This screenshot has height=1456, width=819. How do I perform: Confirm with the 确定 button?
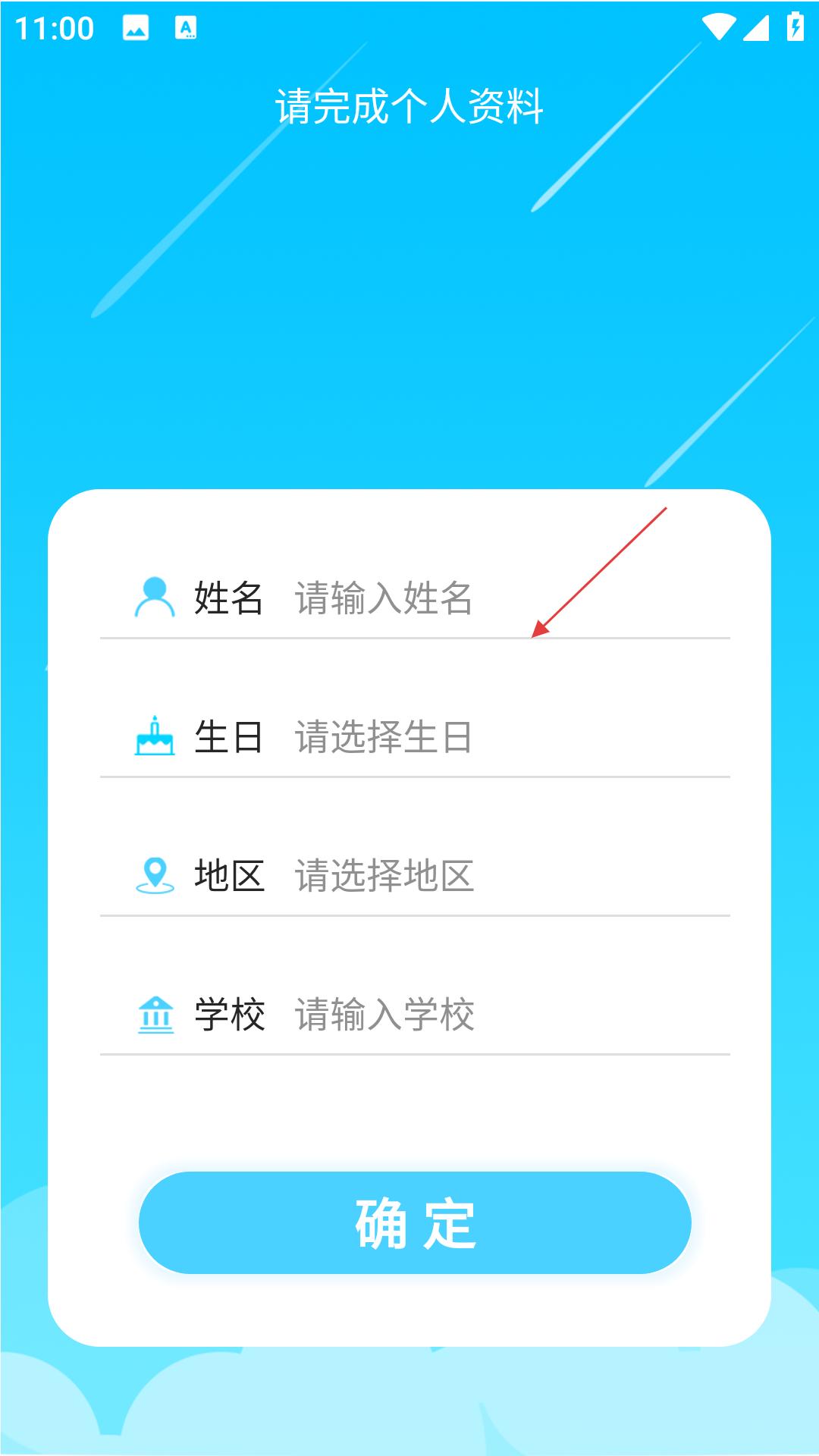point(415,1222)
